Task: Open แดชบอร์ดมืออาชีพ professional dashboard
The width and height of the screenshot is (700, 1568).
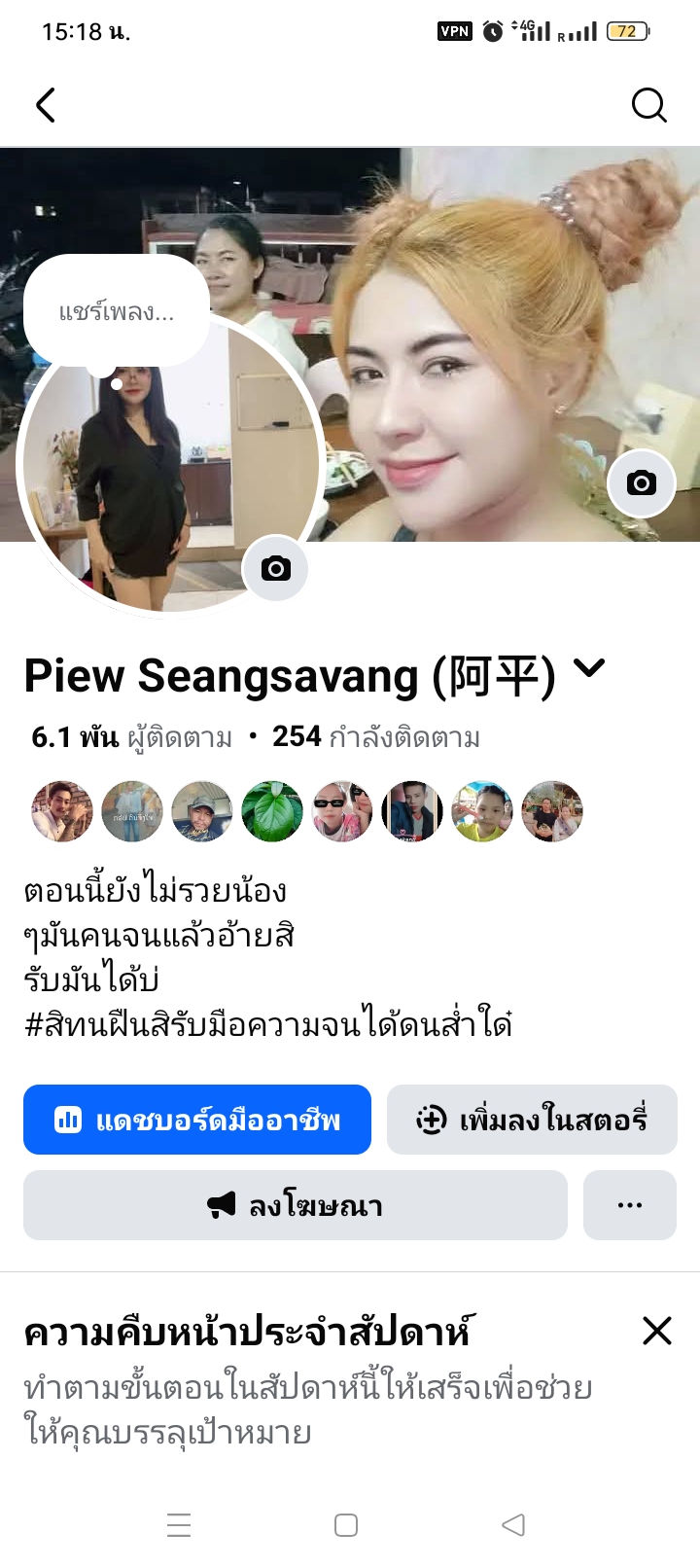Action: pyautogui.click(x=197, y=1120)
